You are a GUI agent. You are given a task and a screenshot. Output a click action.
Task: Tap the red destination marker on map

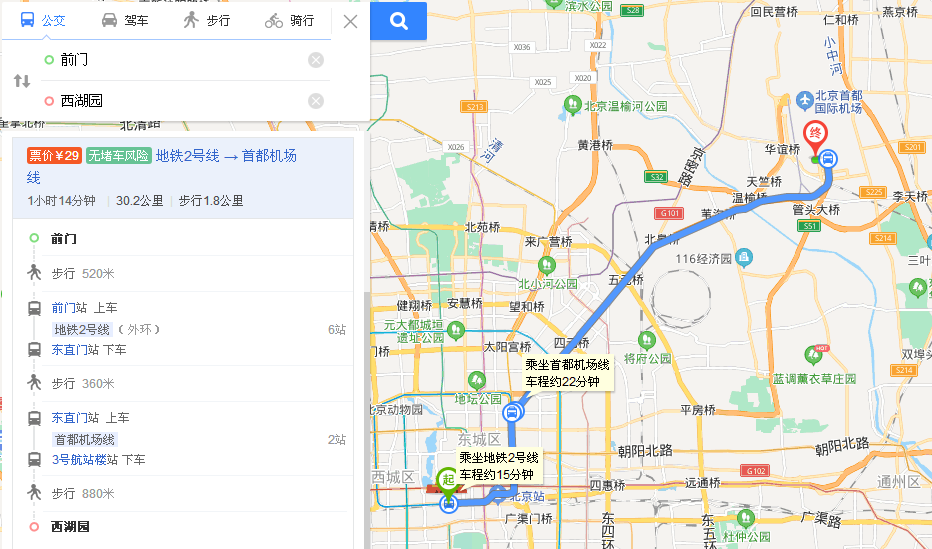pyautogui.click(x=816, y=134)
